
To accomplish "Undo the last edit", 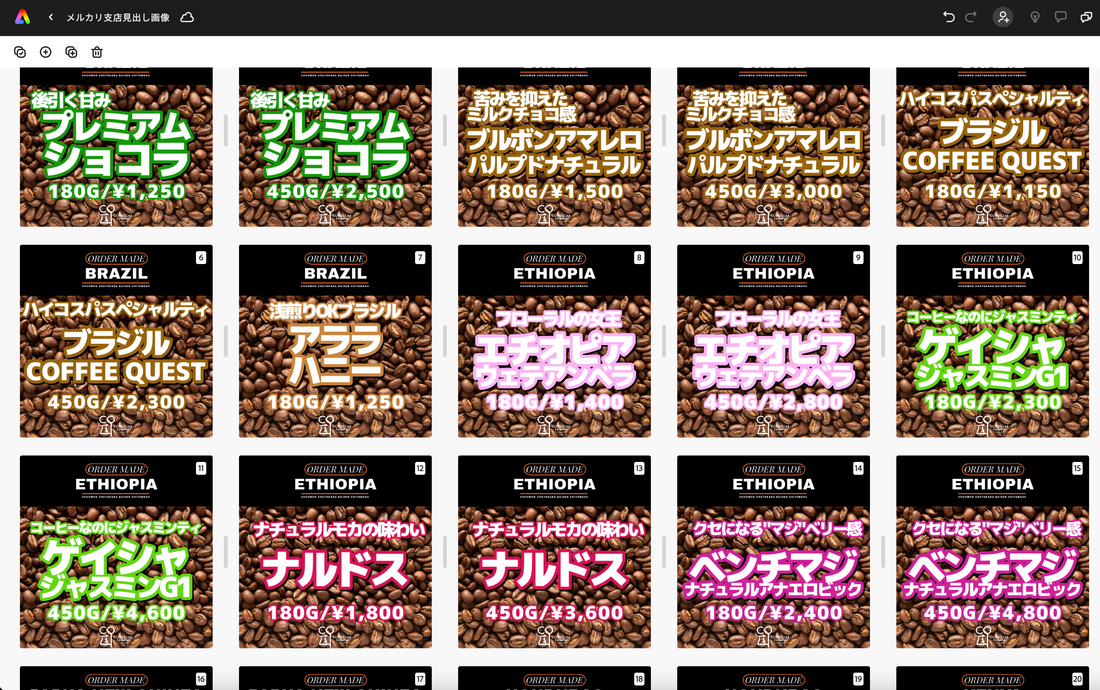I will (948, 17).
